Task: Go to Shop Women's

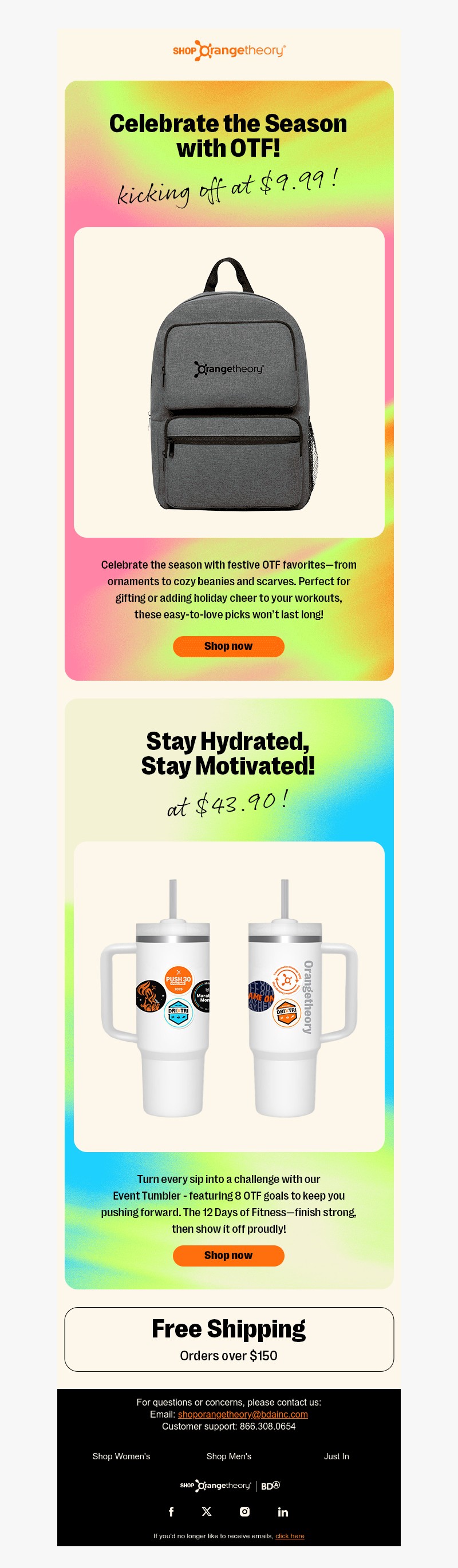Action: [121, 1456]
